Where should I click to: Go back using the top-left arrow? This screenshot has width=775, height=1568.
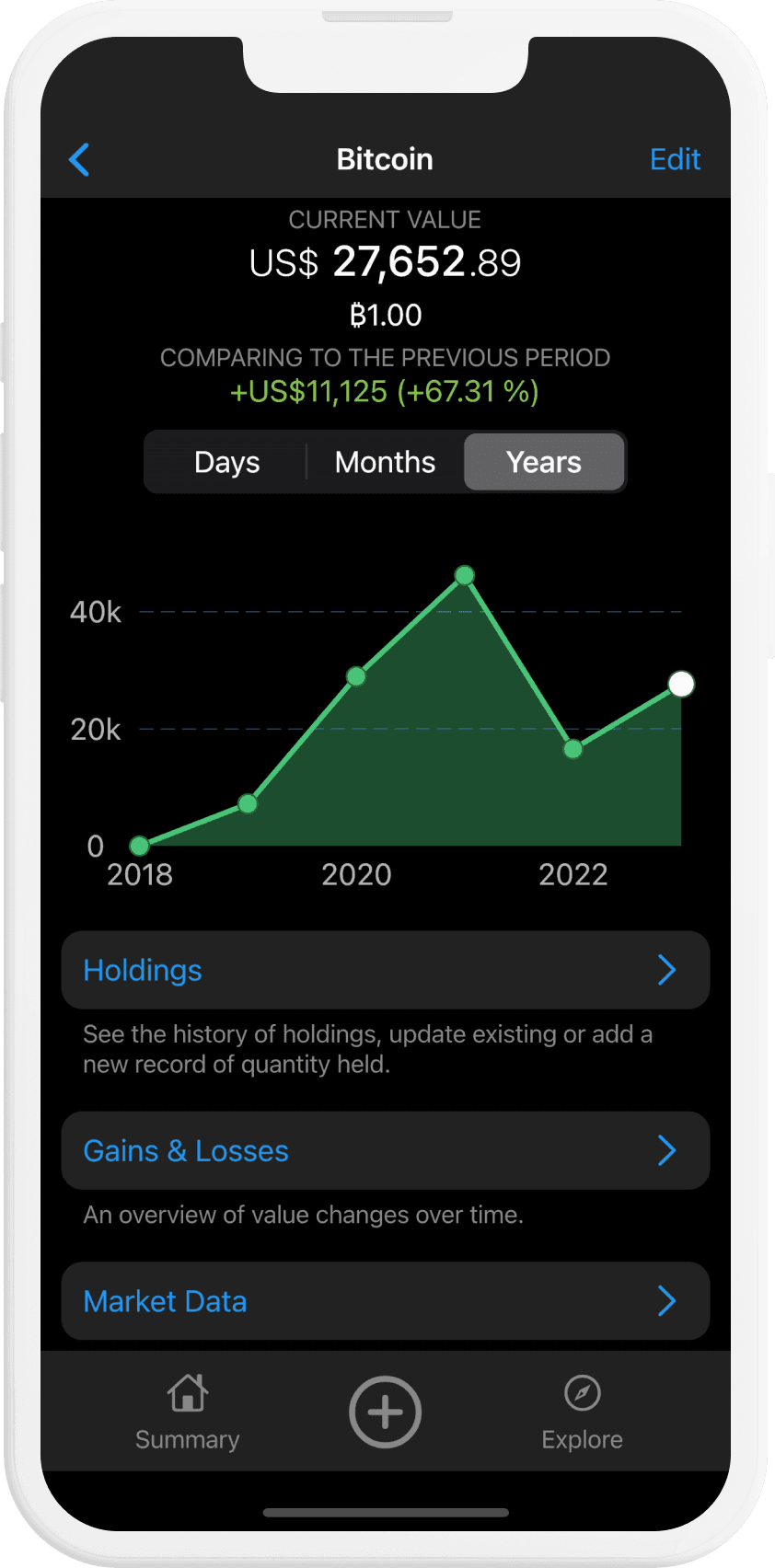[80, 159]
